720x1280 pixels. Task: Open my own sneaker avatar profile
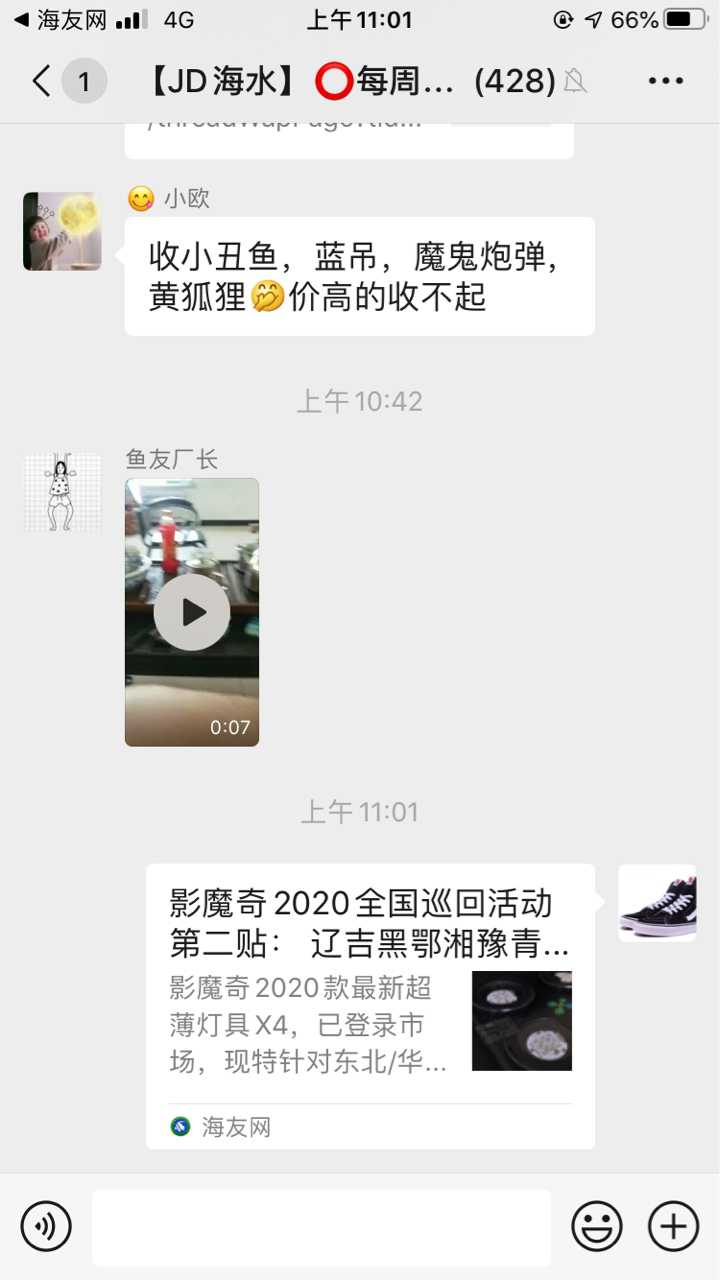pos(657,903)
